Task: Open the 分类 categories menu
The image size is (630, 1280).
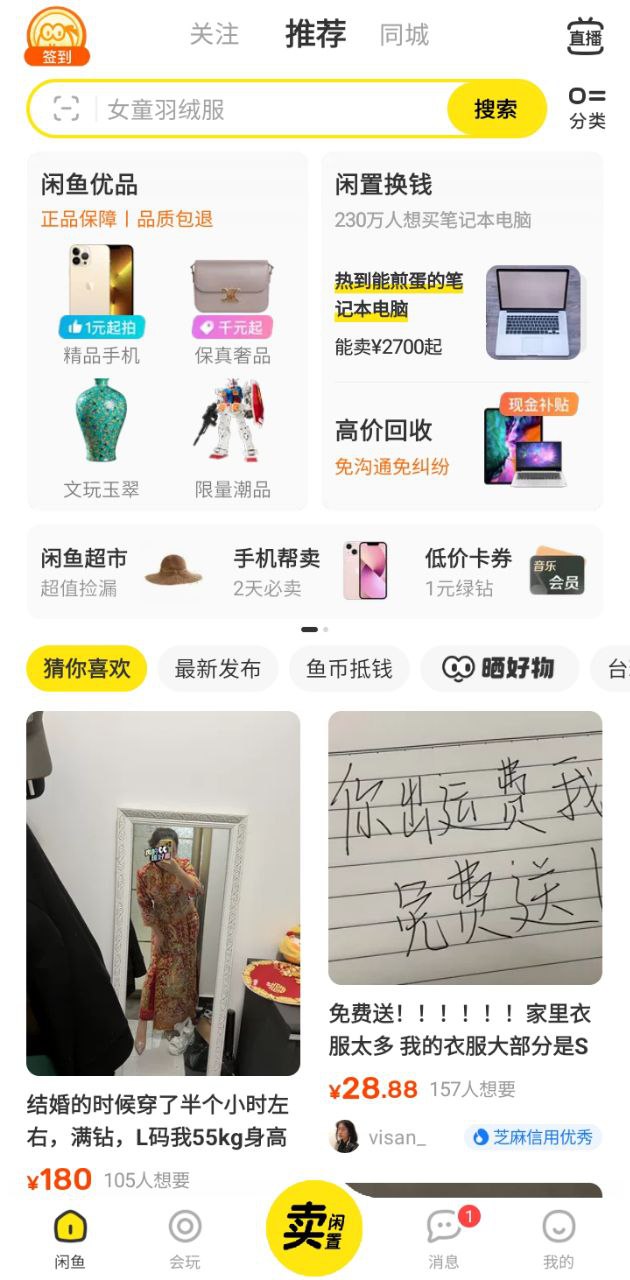Action: coord(587,108)
